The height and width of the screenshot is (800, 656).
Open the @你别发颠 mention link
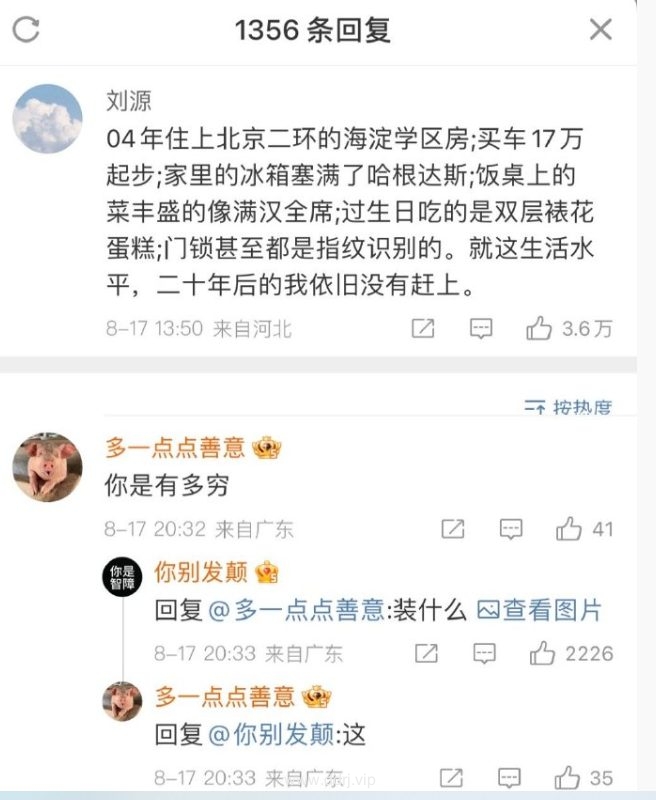point(273,735)
